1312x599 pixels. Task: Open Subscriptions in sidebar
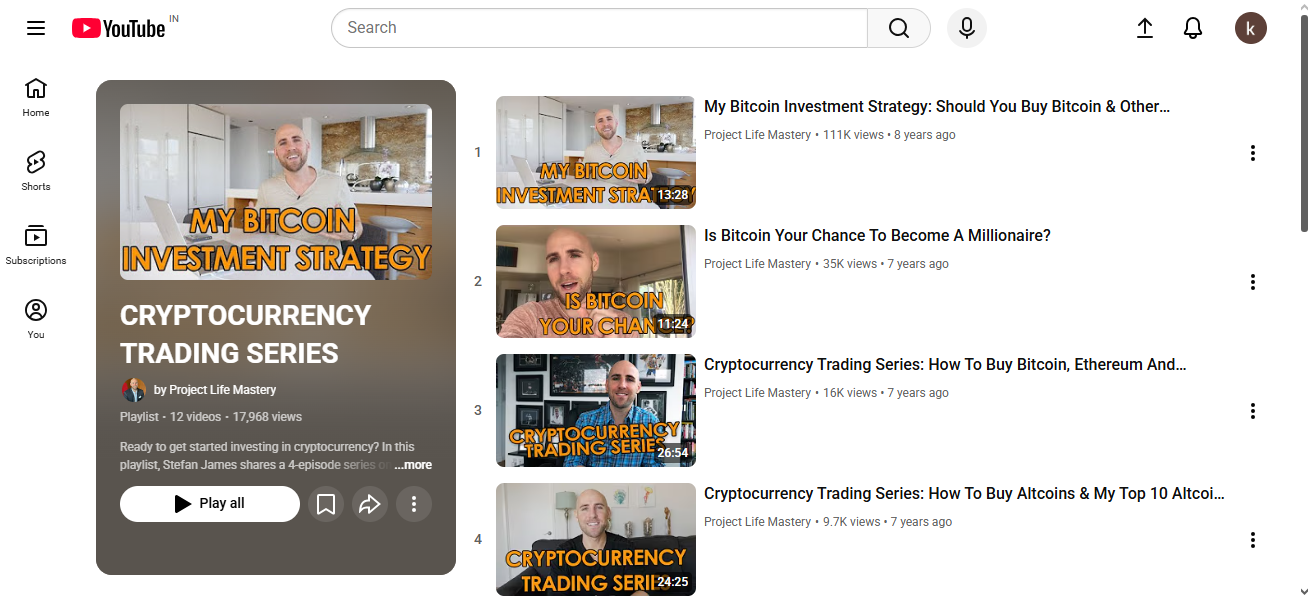36,245
